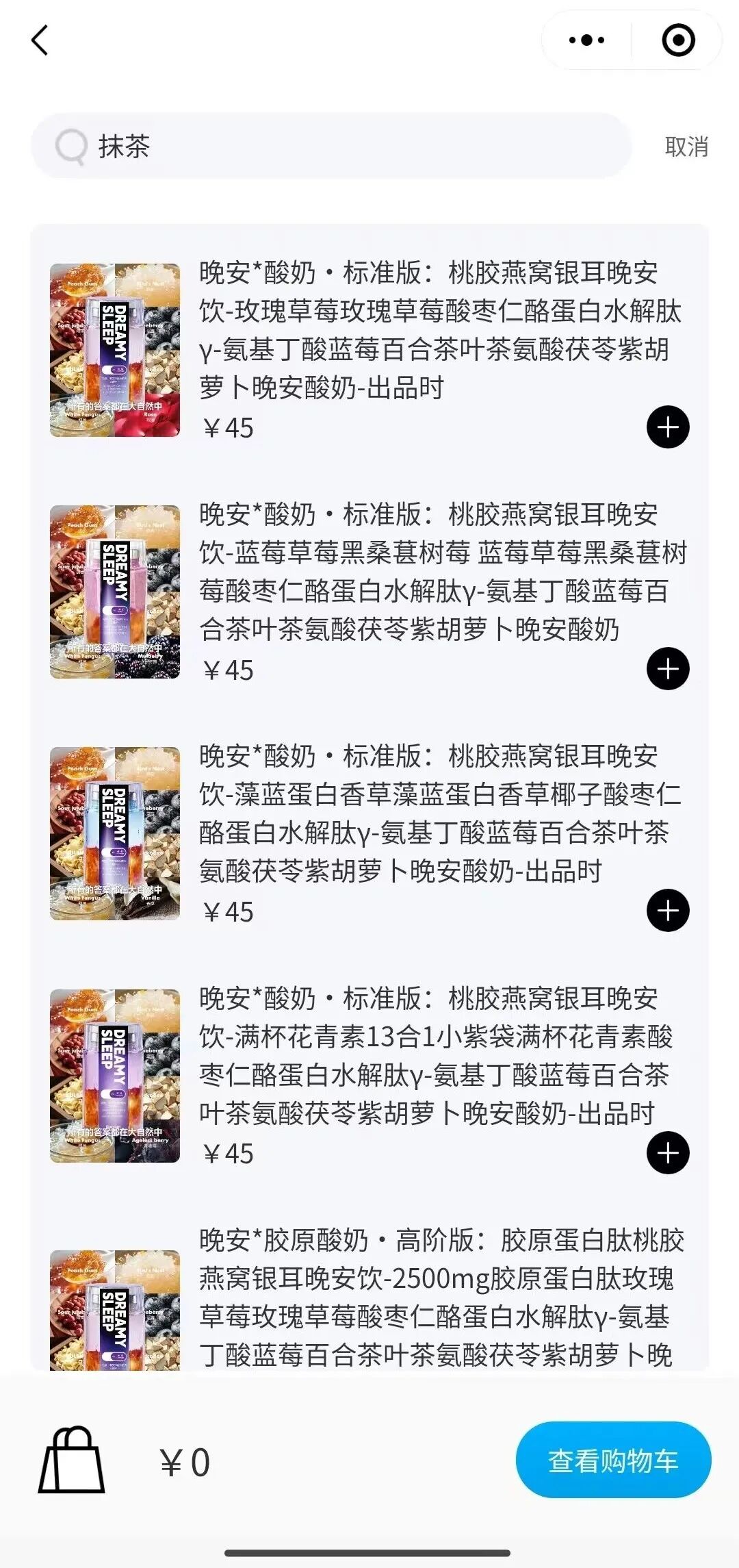Add the 满杯花青素 yogurt to cart
The image size is (739, 1568).
tap(668, 1153)
